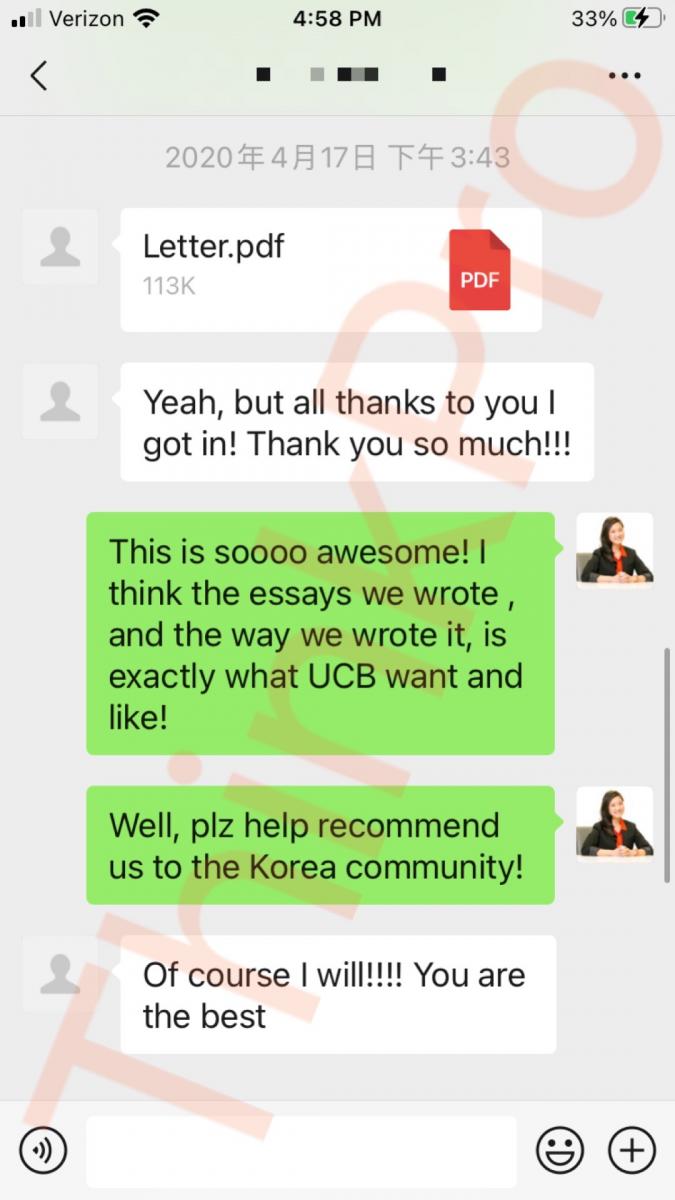Open sender avatar beside "This is soooo awesome"
The height and width of the screenshot is (1200, 675).
[x=615, y=549]
